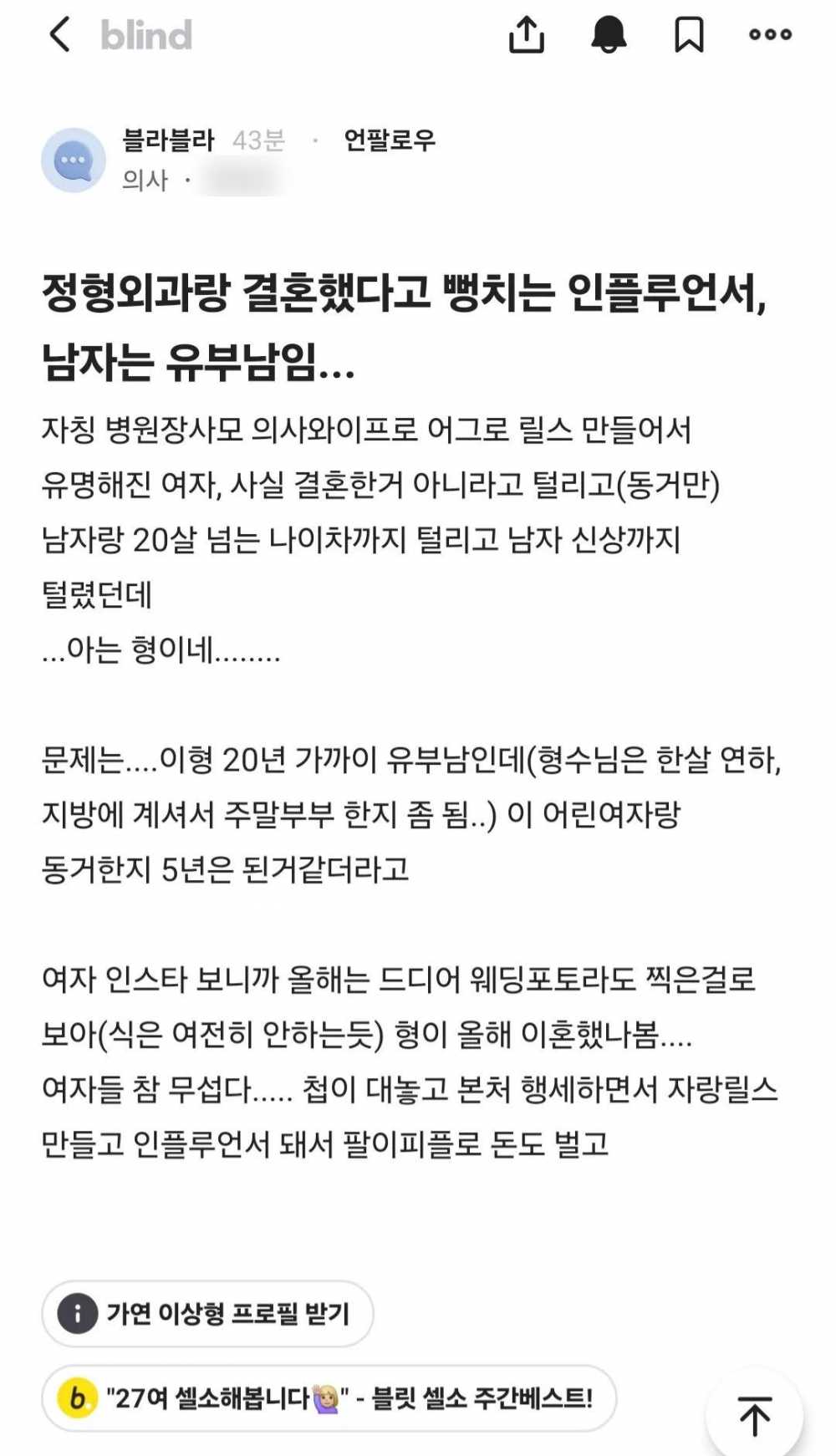This screenshot has width=836, height=1456.
Task: Jump to top with the arrow button
Action: 754,1415
